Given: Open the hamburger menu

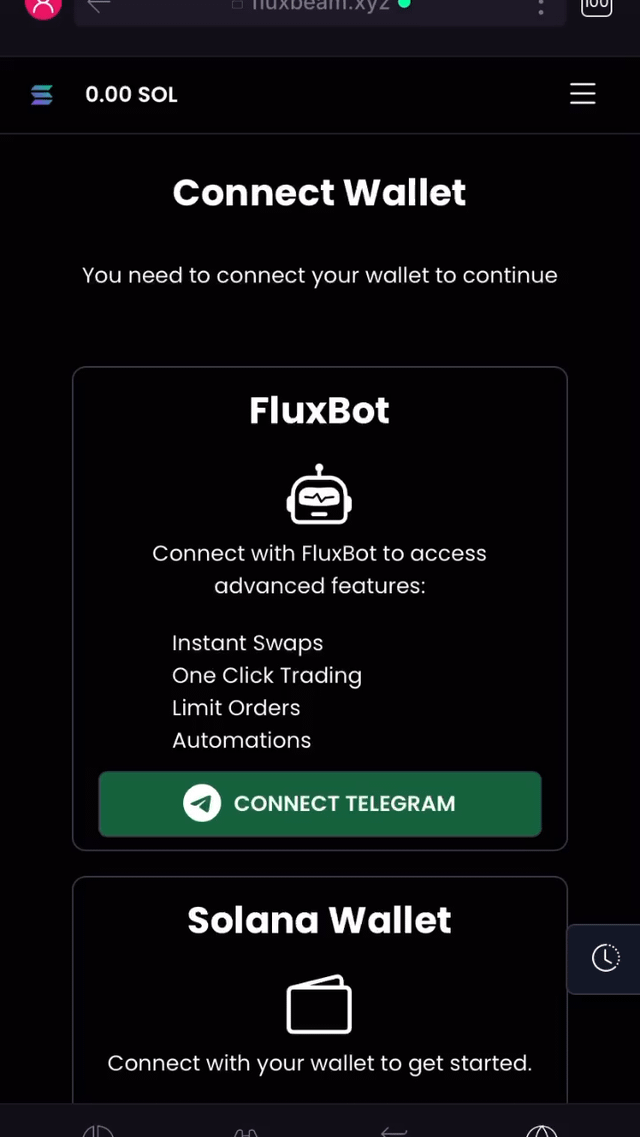Looking at the screenshot, I should click(582, 94).
